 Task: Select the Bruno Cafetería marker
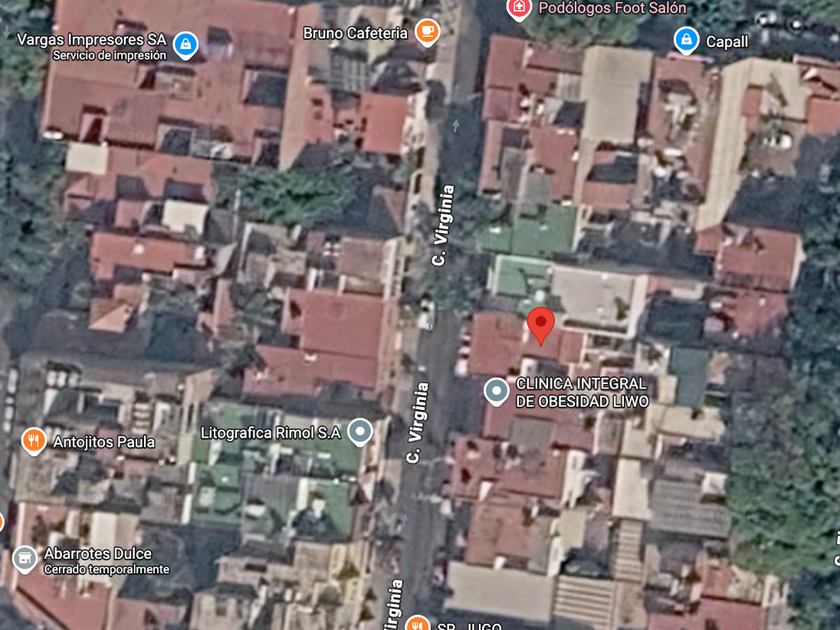(427, 32)
